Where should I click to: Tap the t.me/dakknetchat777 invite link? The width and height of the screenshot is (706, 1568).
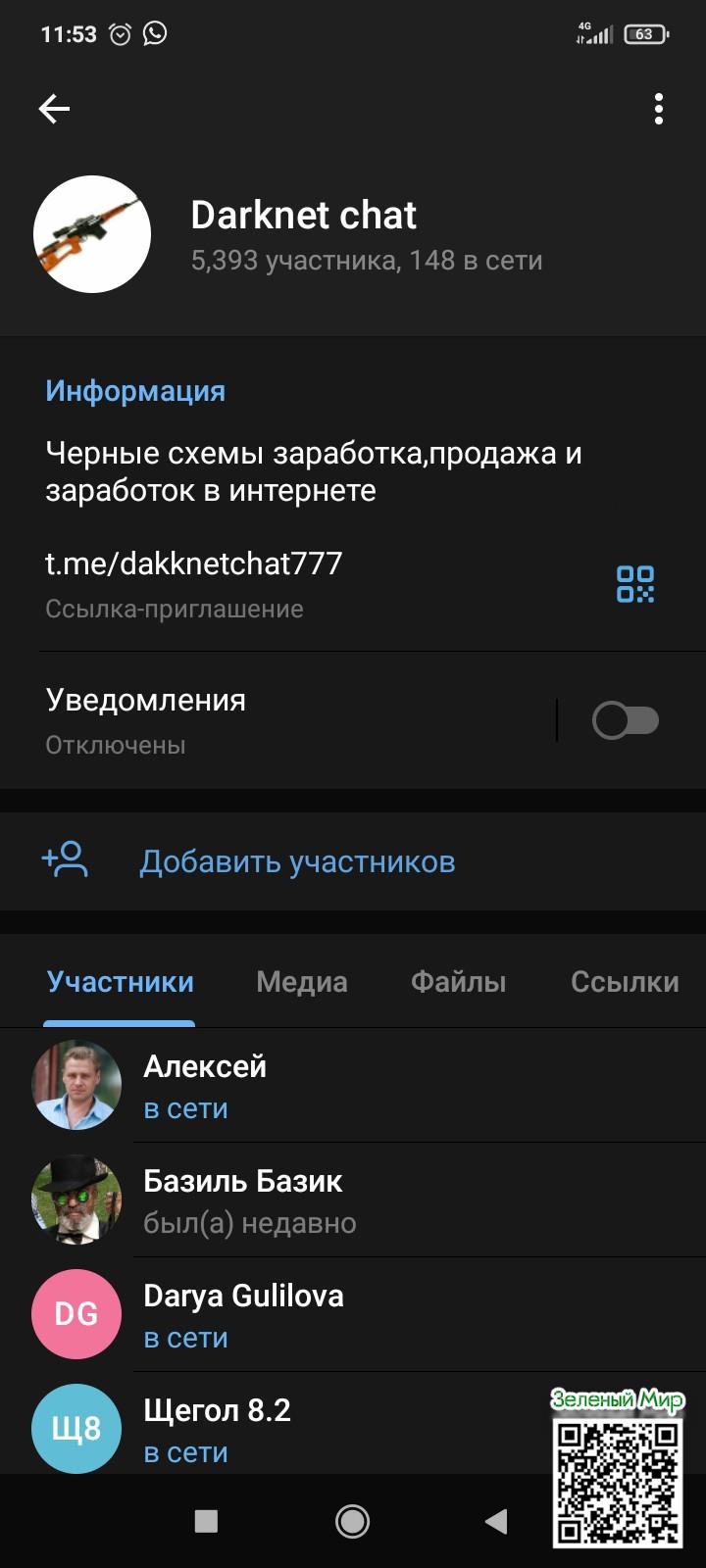coord(194,563)
